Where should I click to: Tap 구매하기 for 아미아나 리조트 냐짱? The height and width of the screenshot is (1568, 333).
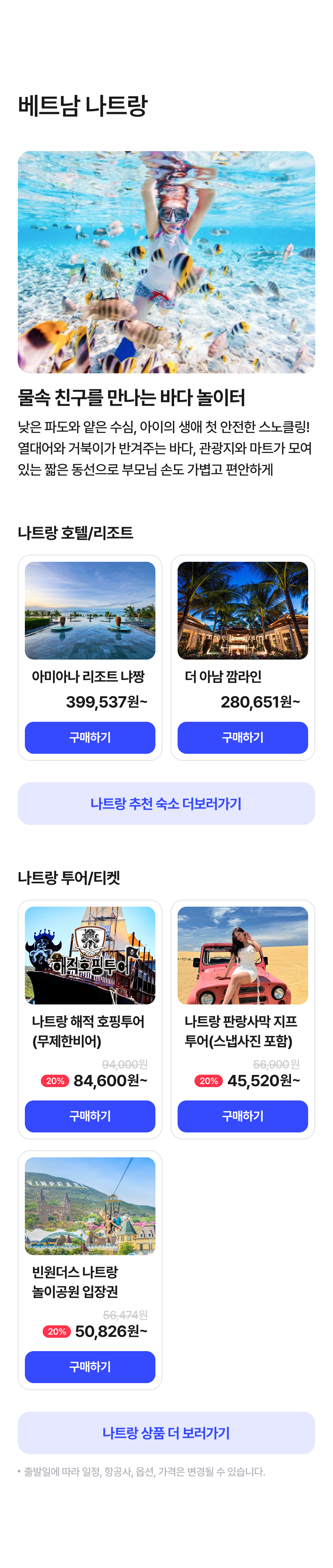(x=90, y=737)
